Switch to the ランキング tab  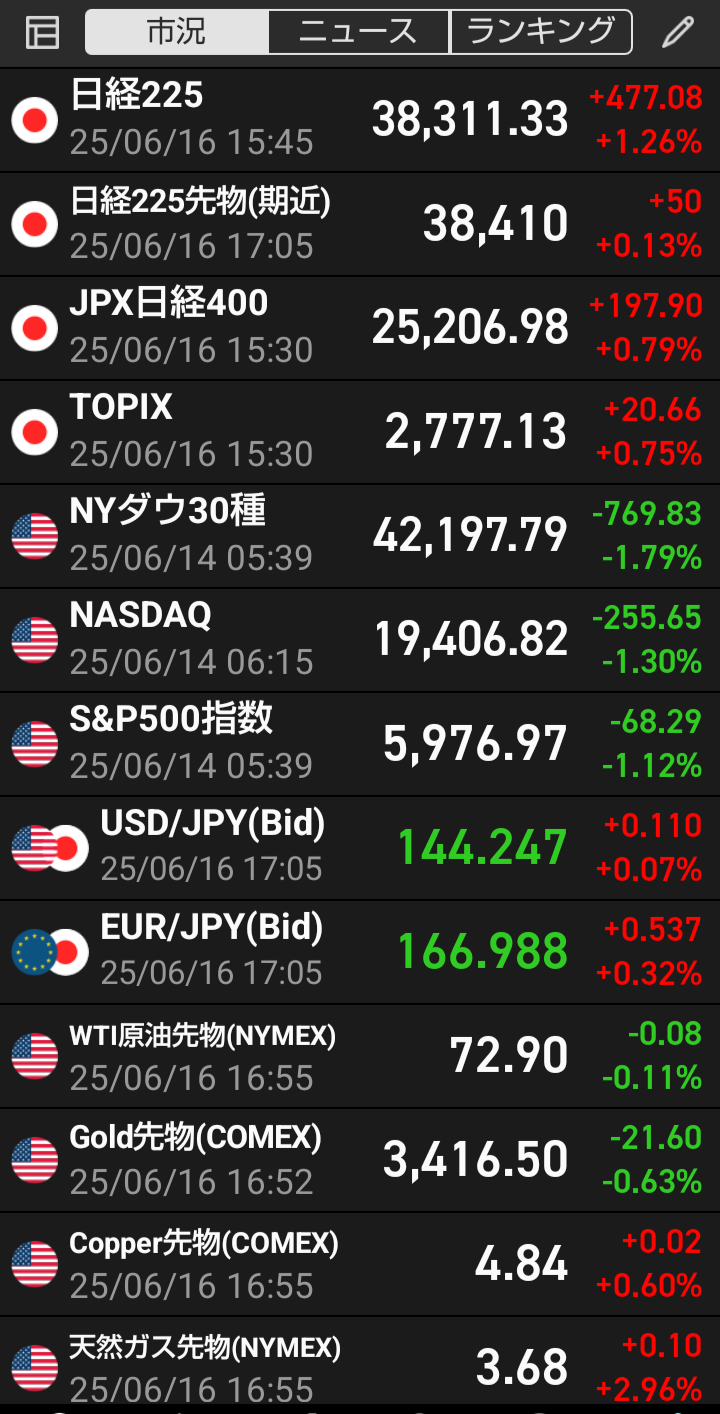[541, 32]
